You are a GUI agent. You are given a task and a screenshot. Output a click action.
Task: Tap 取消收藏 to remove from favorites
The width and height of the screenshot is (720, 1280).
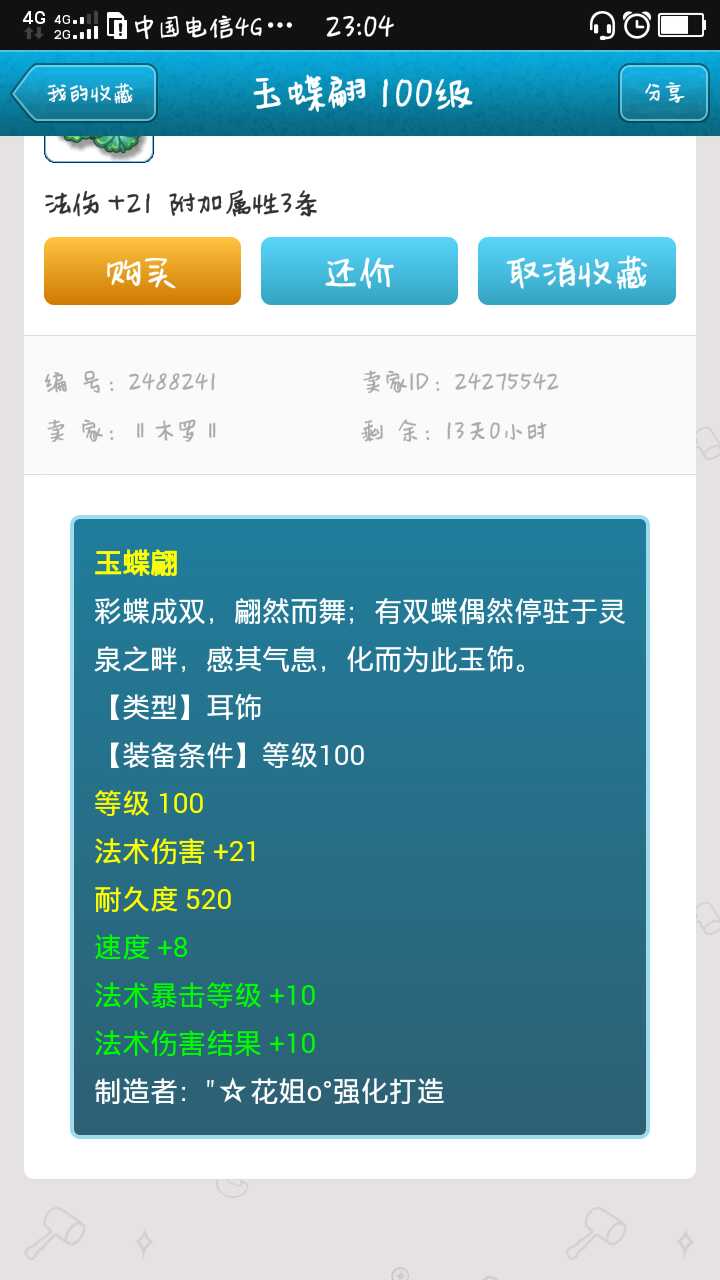point(577,271)
